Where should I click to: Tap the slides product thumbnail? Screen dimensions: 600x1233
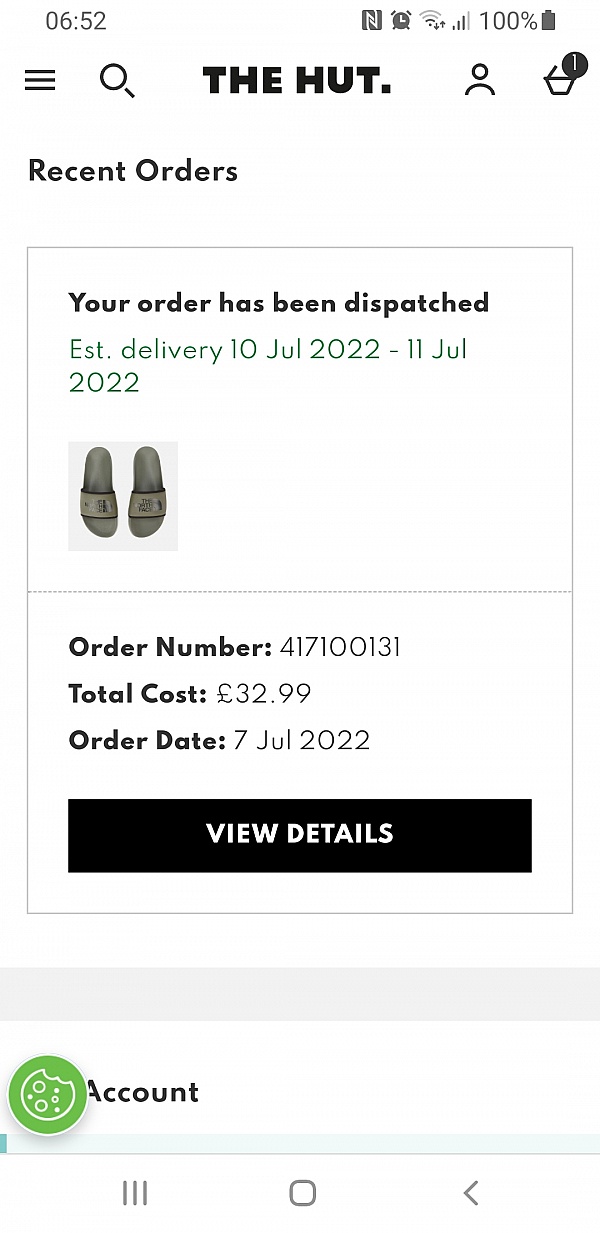(123, 496)
